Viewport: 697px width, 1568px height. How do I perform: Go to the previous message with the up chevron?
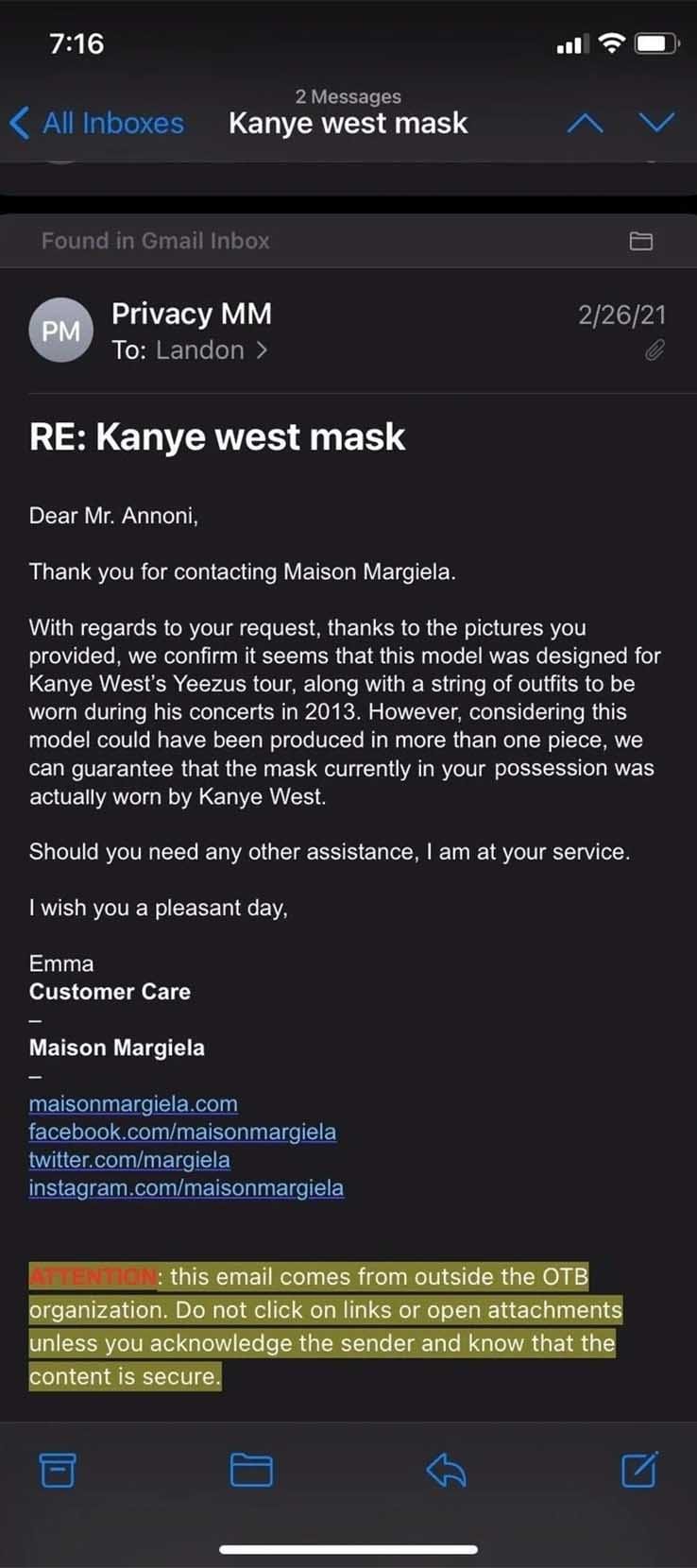587,123
